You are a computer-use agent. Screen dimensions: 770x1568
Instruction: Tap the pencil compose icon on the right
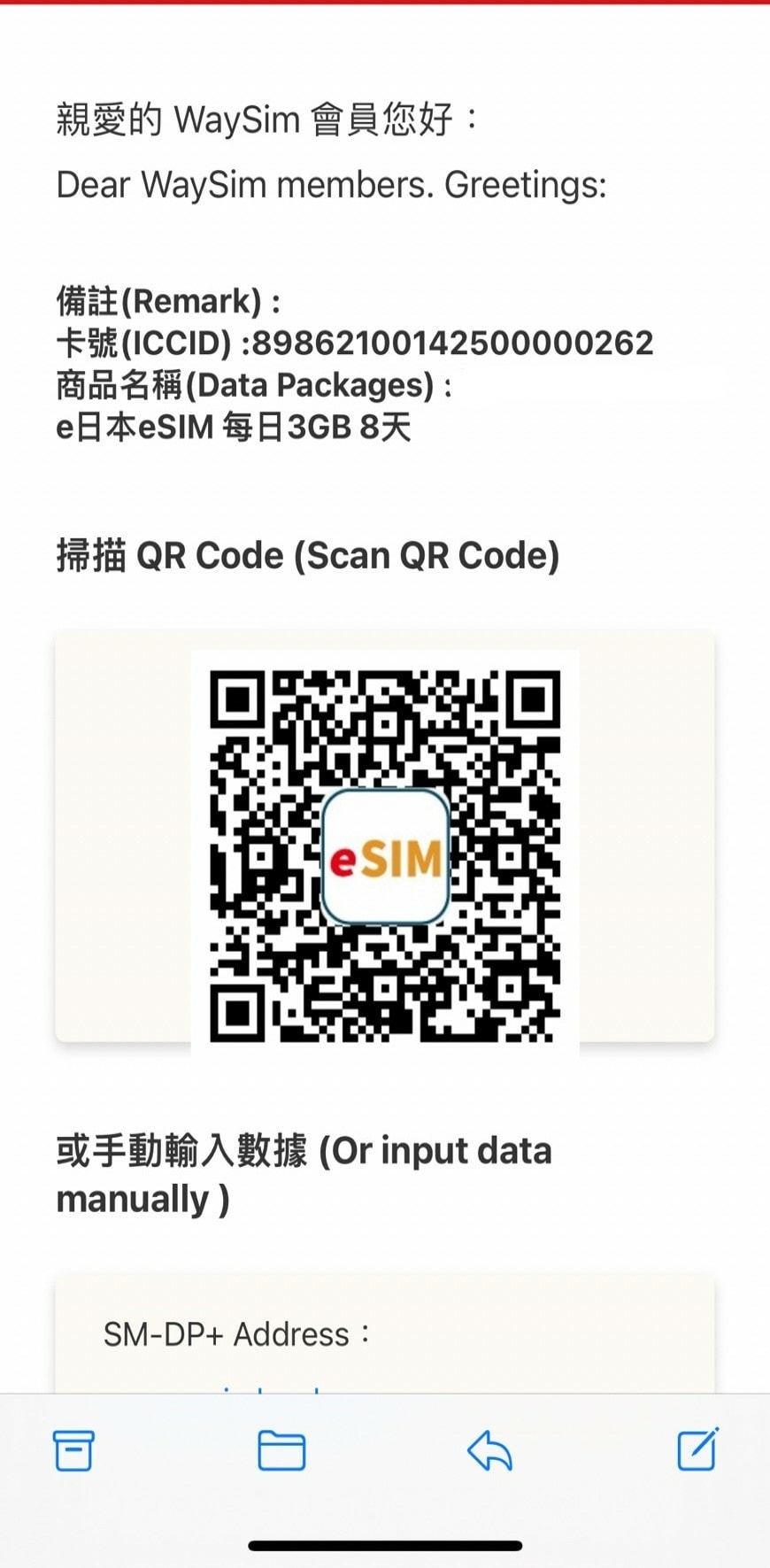click(697, 1450)
